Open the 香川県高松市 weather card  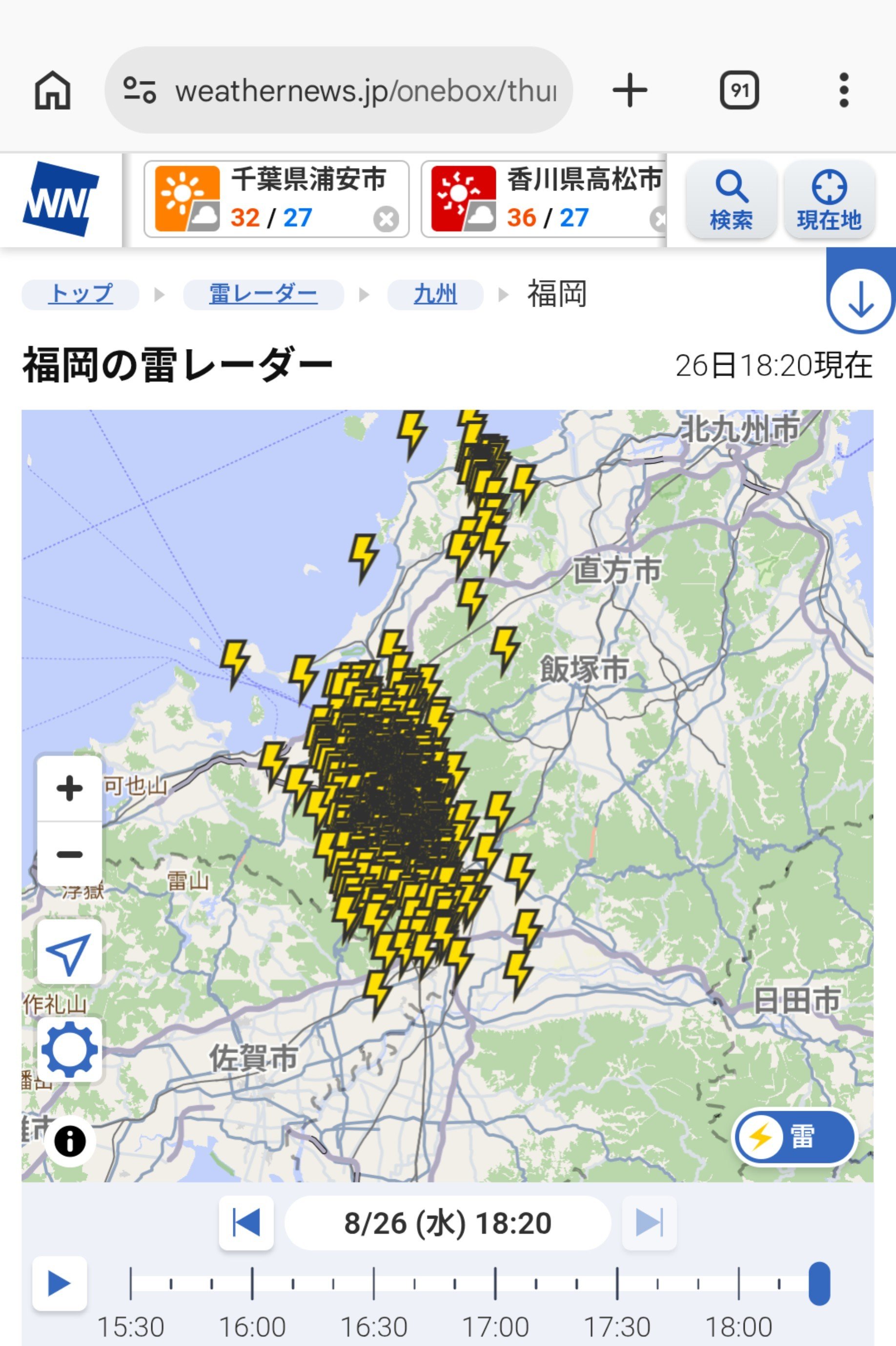pos(543,199)
